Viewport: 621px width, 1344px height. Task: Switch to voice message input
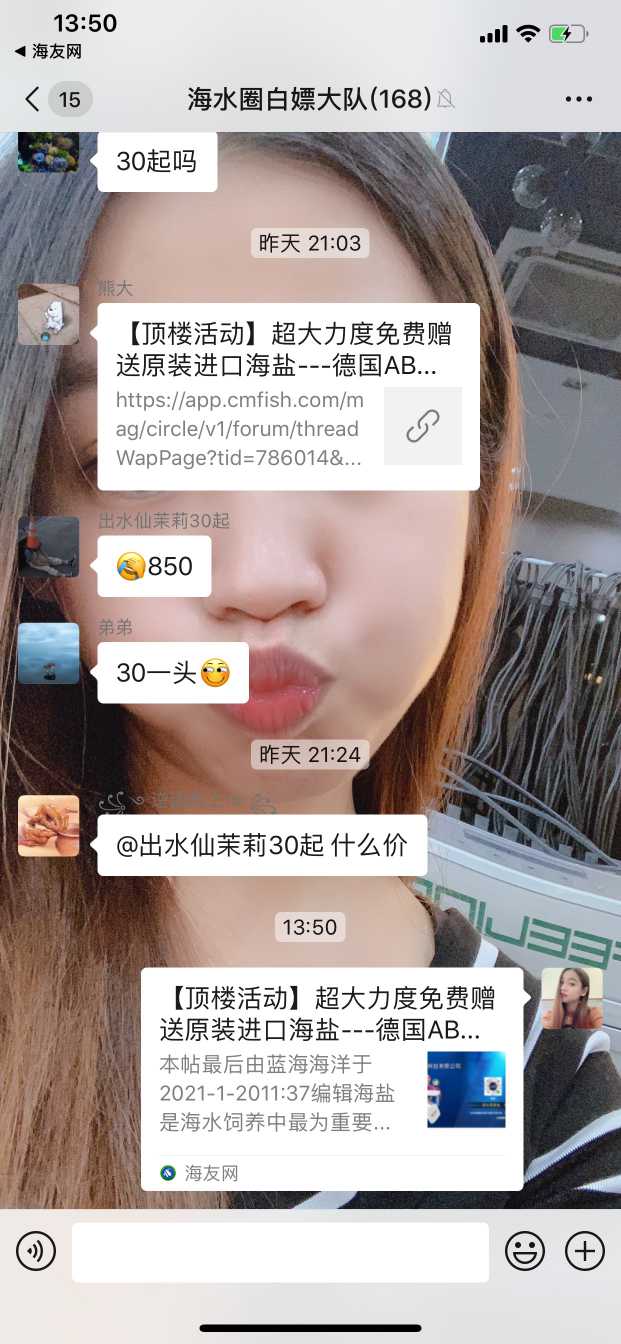click(x=36, y=1251)
